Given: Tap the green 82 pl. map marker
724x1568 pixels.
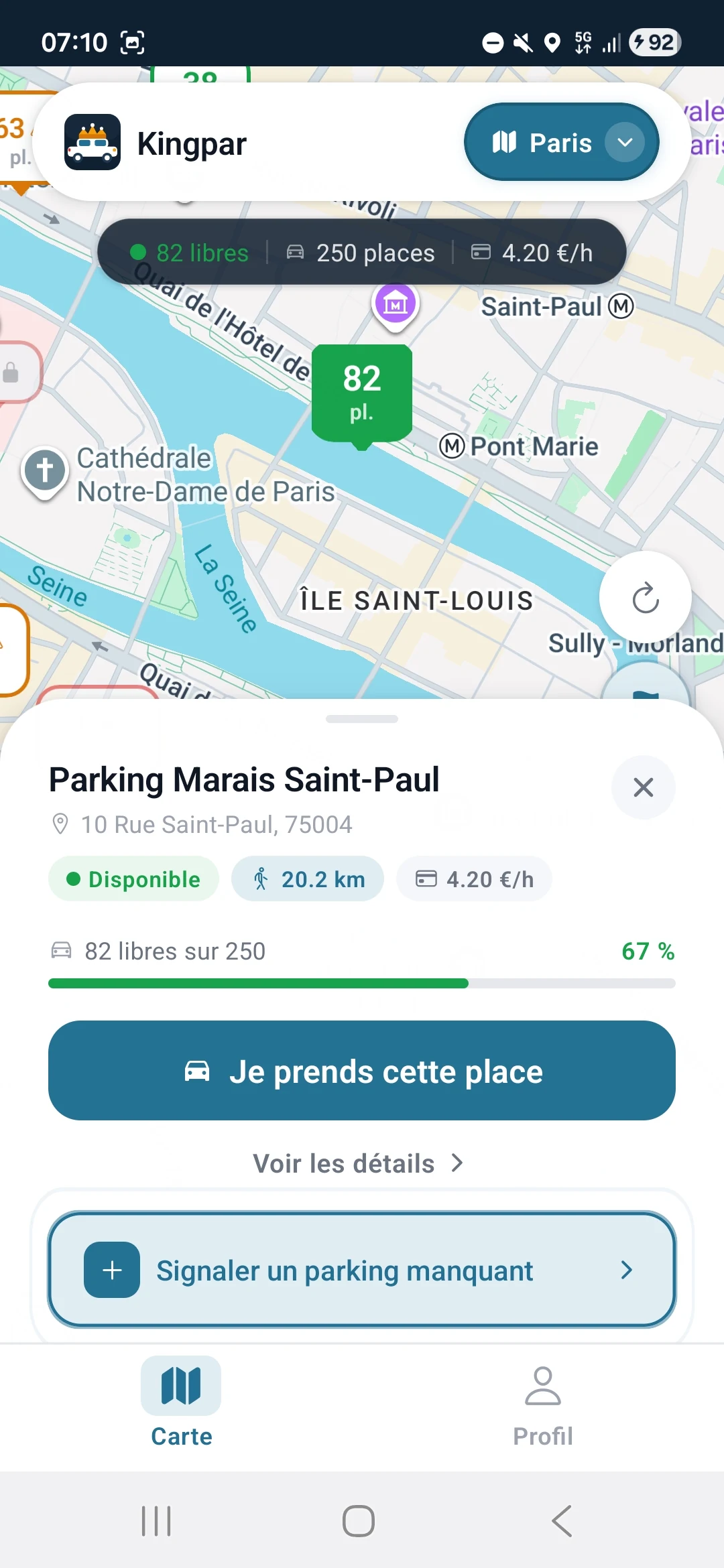Looking at the screenshot, I should click(362, 393).
